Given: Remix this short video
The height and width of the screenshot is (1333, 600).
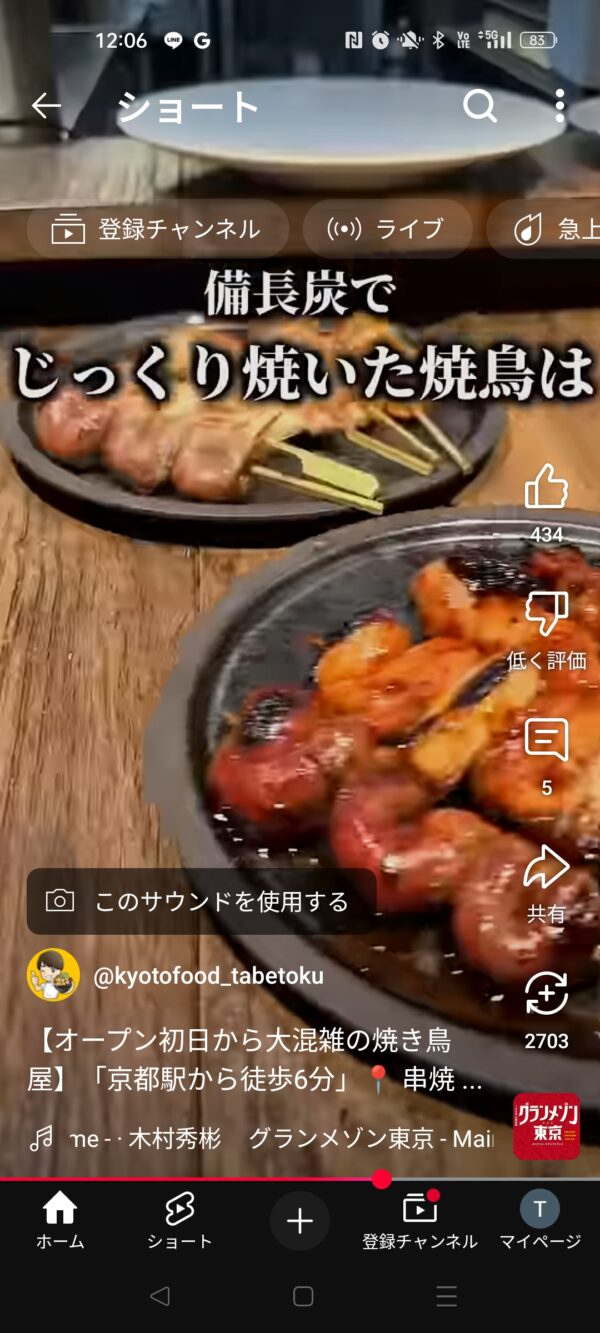Looking at the screenshot, I should 546,994.
